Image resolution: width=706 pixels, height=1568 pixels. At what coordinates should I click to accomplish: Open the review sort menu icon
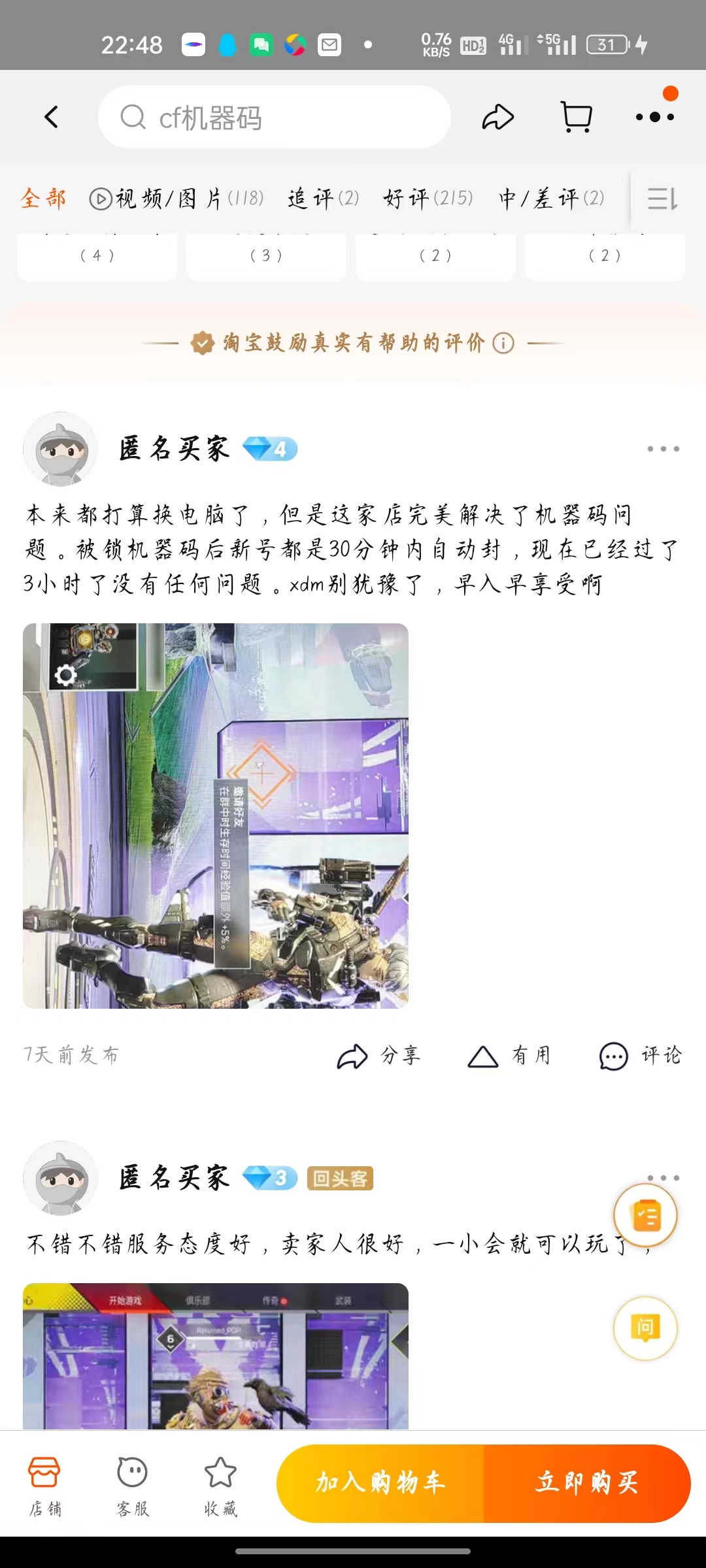coord(662,198)
